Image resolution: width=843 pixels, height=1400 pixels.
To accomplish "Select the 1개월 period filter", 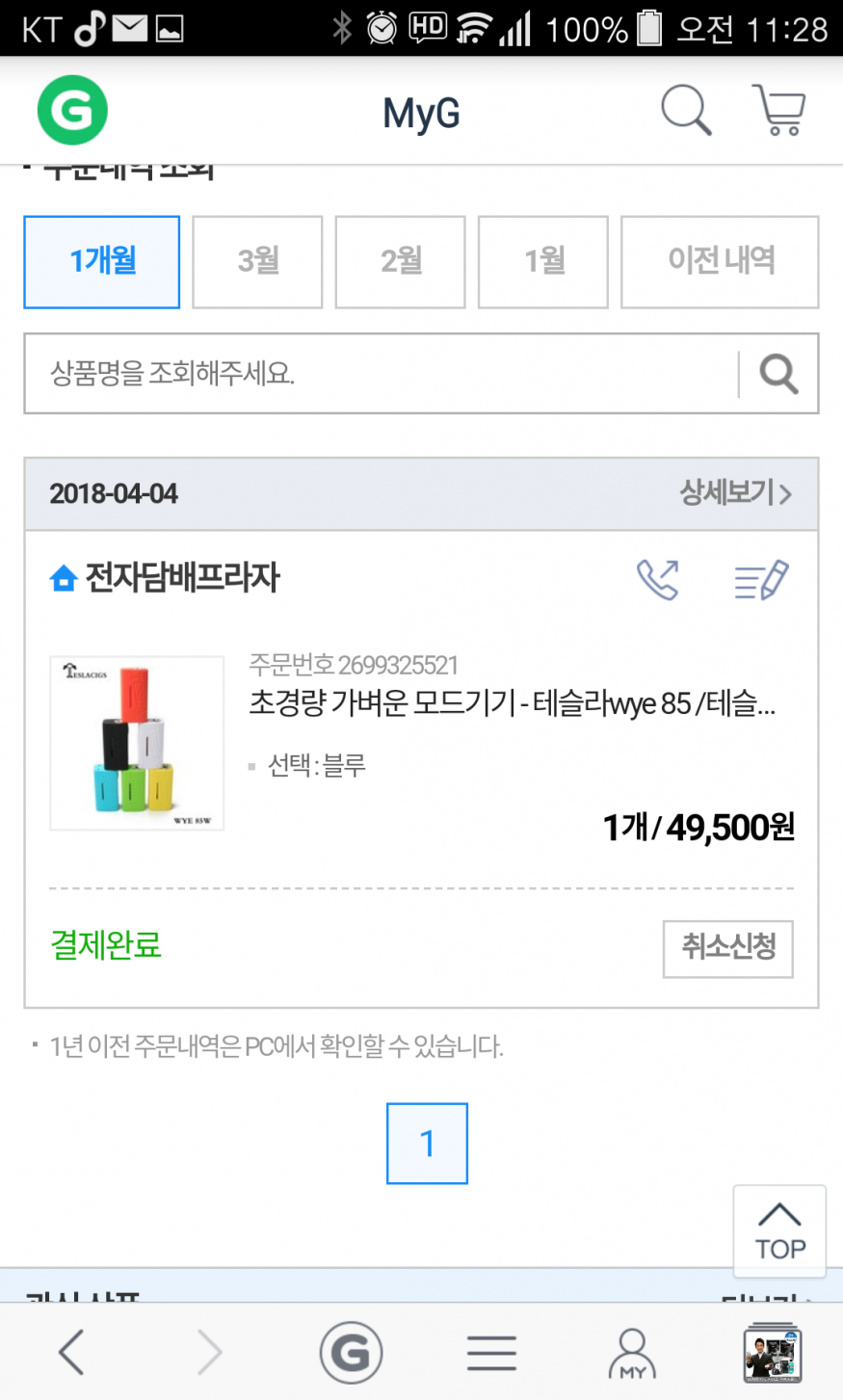I will (102, 261).
